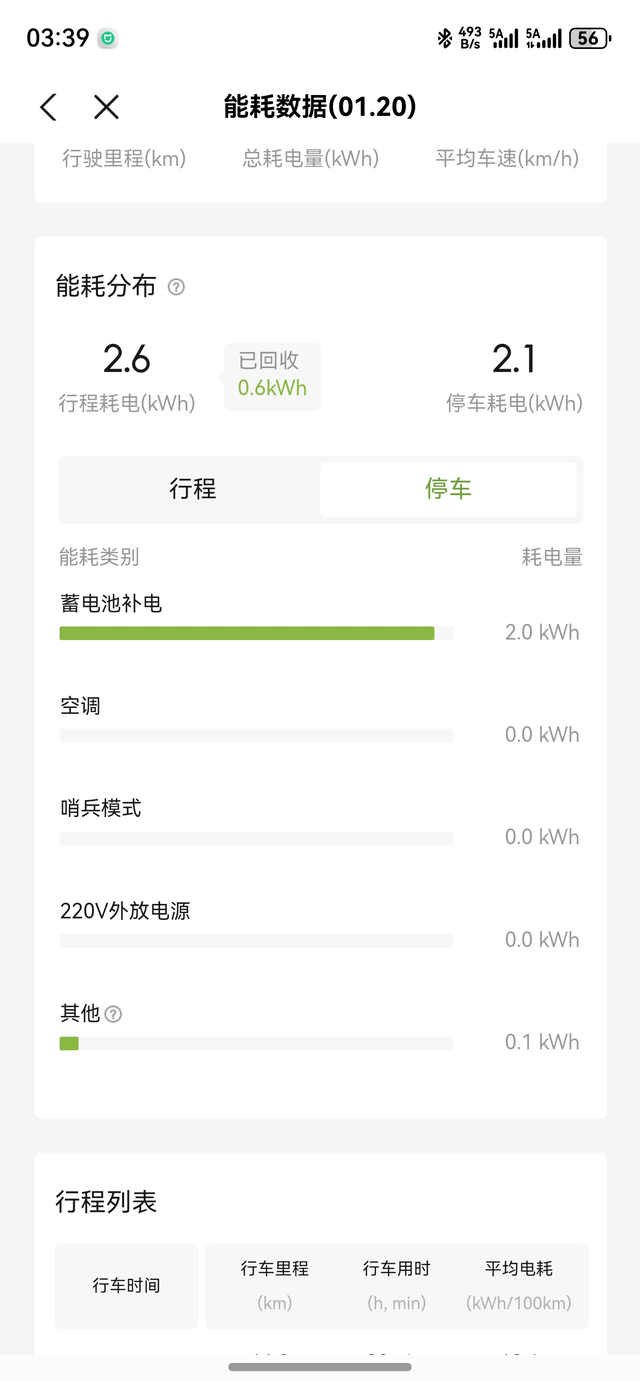Show the info tip next to 其他

(x=114, y=1014)
